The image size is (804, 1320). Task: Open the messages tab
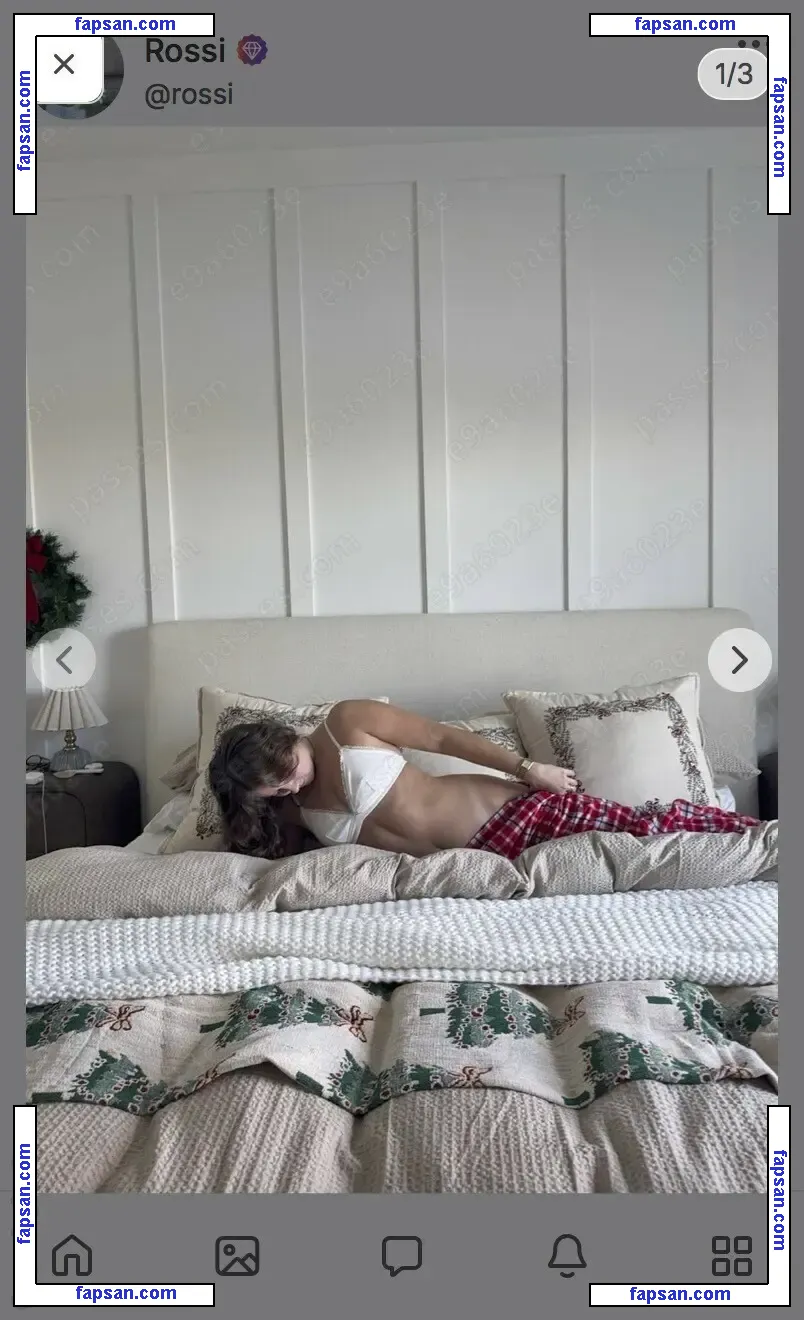tap(401, 1255)
